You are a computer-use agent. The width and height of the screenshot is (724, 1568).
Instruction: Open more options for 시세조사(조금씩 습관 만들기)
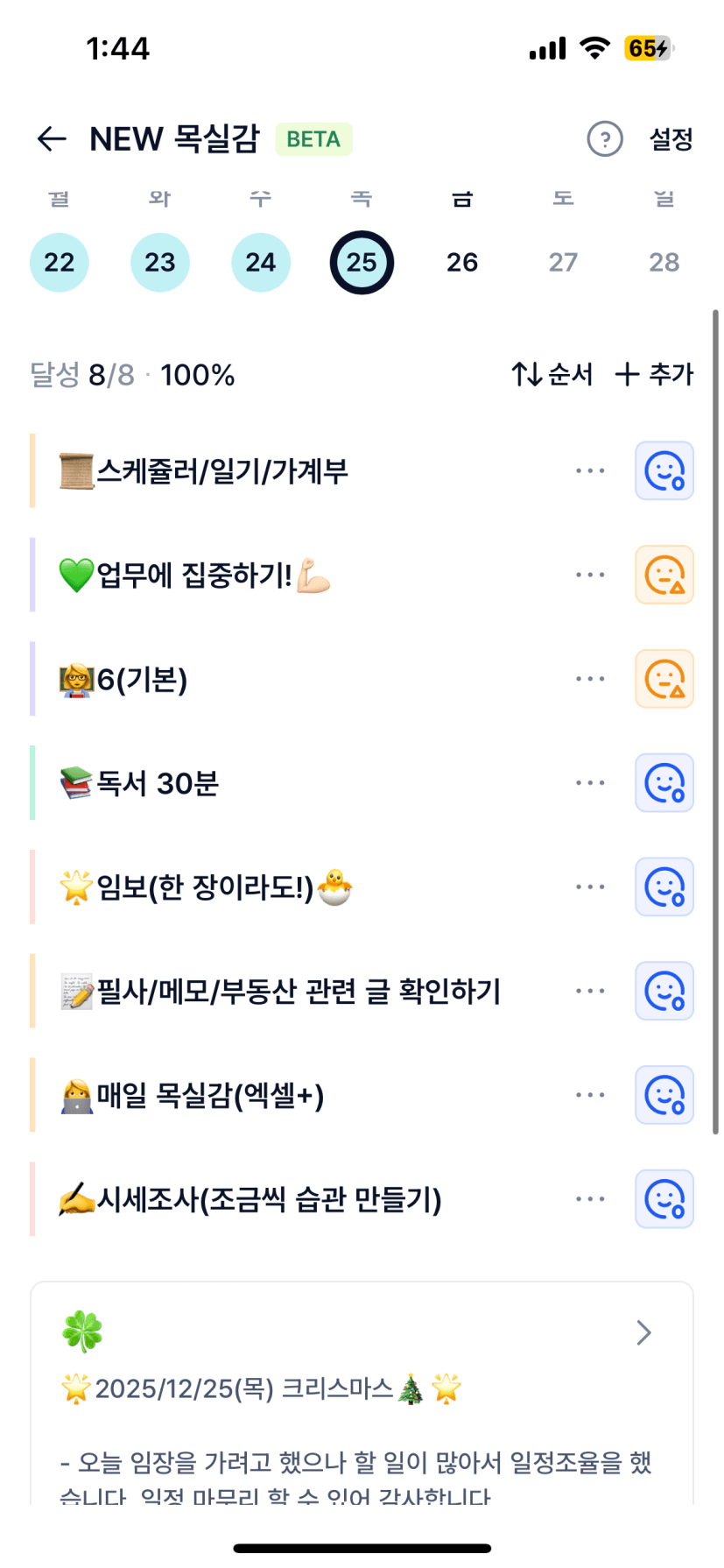point(590,1199)
